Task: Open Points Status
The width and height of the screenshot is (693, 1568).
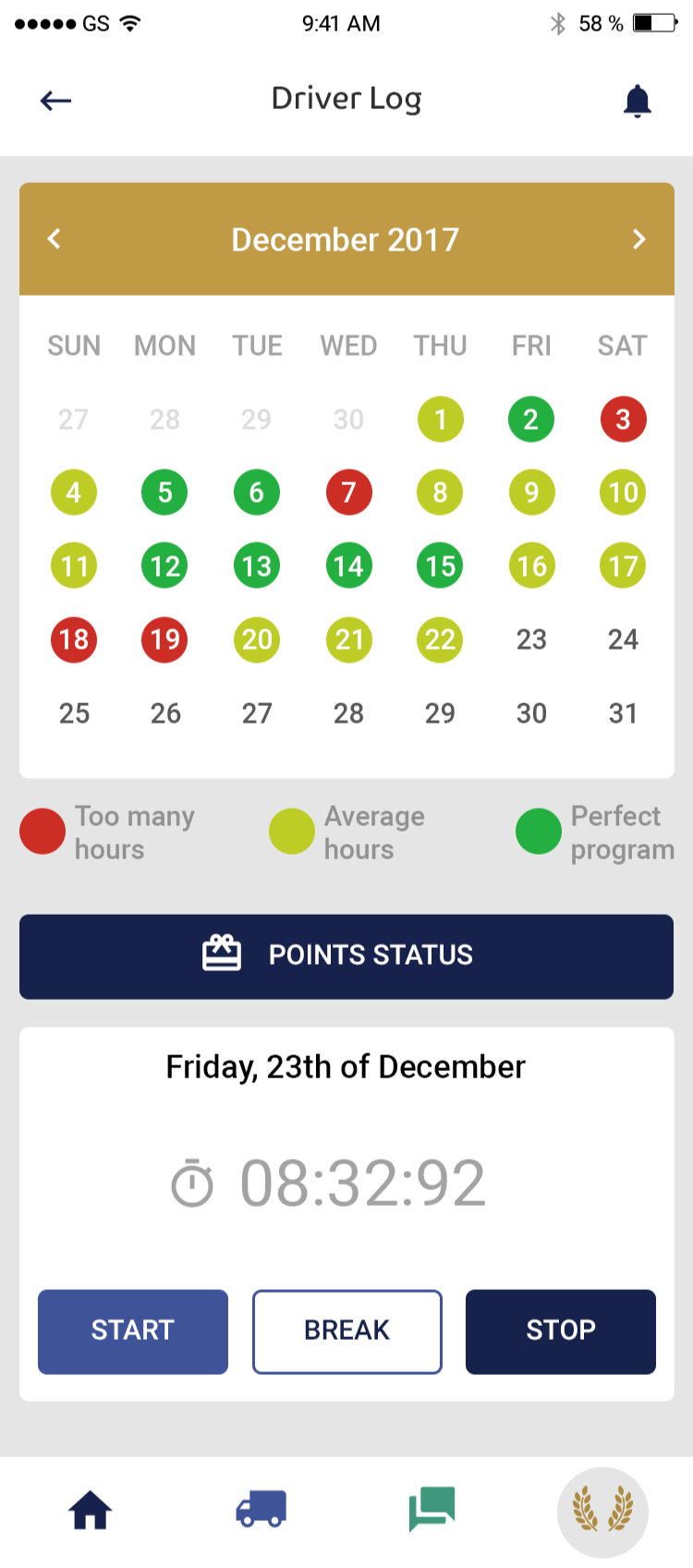Action: pyautogui.click(x=346, y=956)
